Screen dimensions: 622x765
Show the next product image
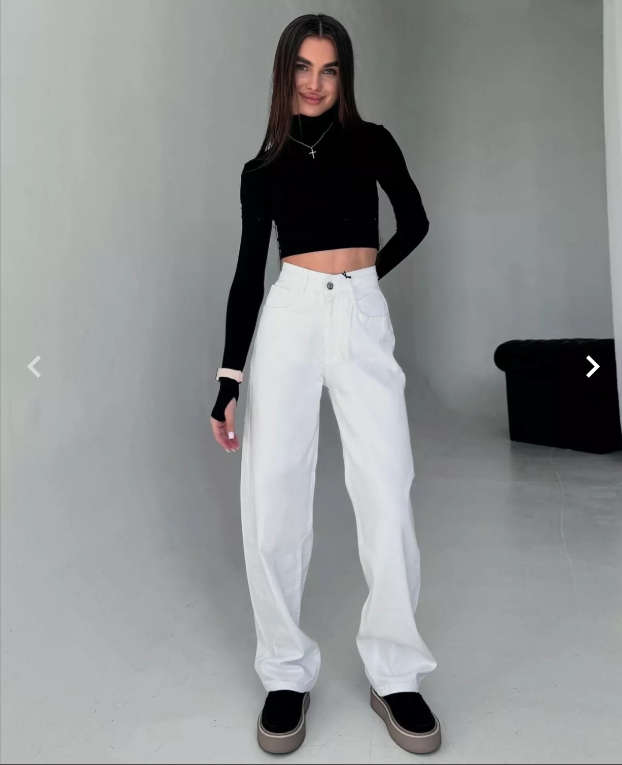pos(592,367)
